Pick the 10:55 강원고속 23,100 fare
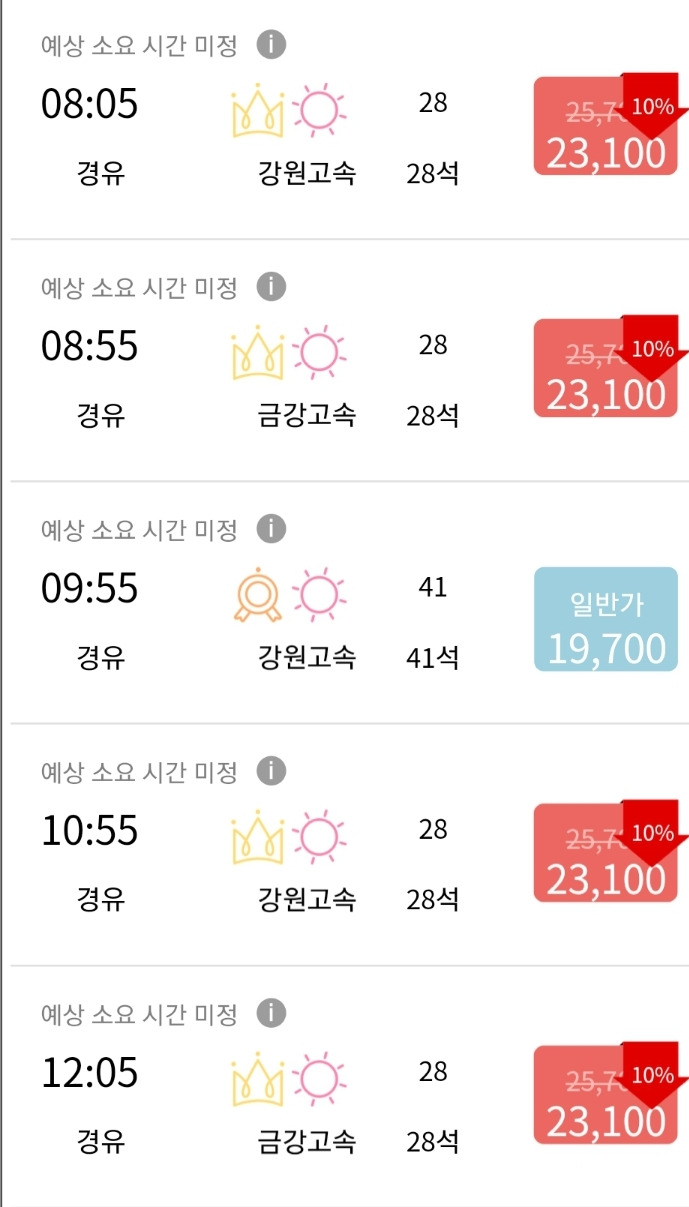The image size is (689, 1207). (x=611, y=851)
